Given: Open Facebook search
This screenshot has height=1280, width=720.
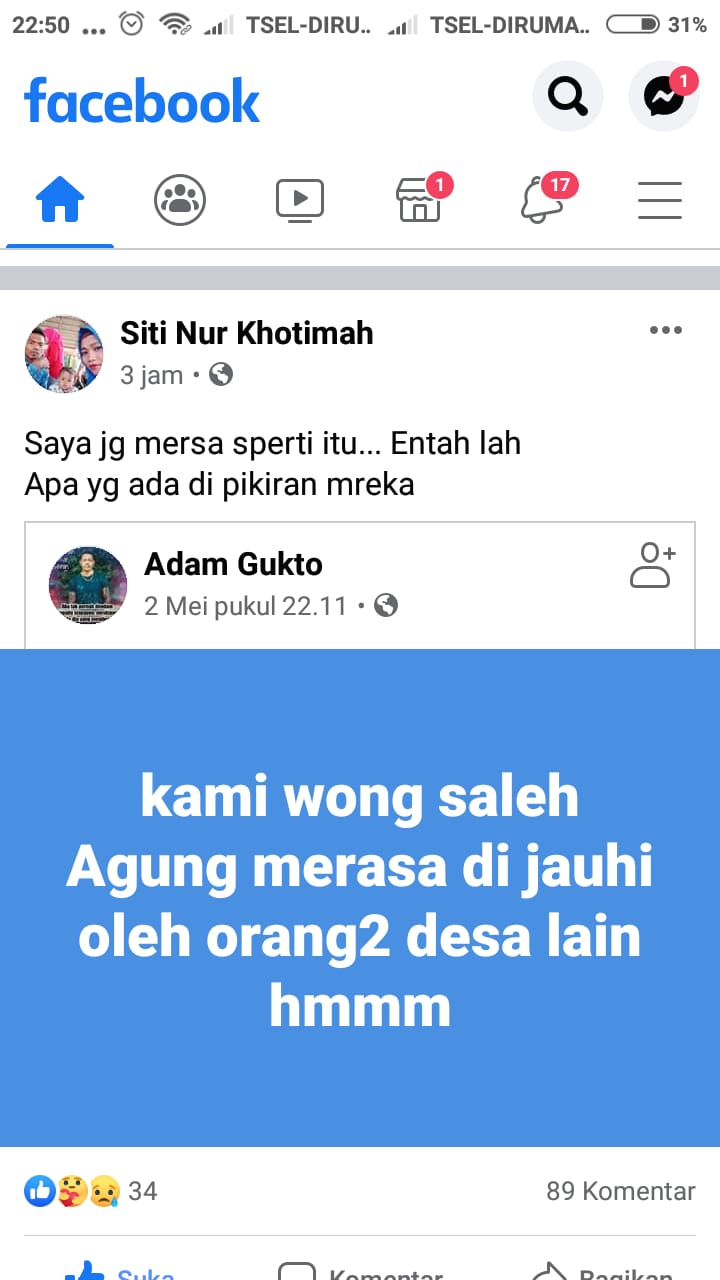Looking at the screenshot, I should point(568,97).
